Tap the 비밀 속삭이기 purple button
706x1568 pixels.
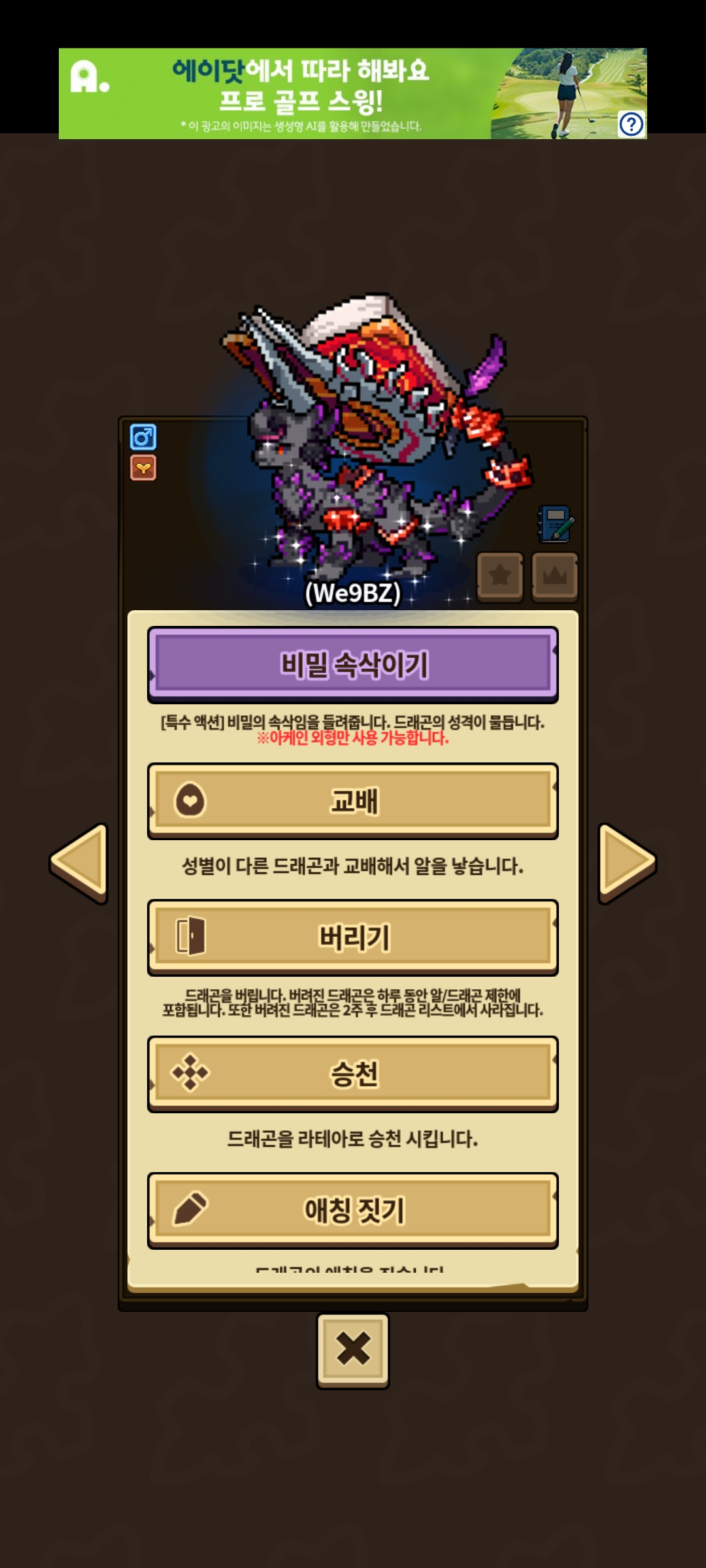[x=353, y=664]
